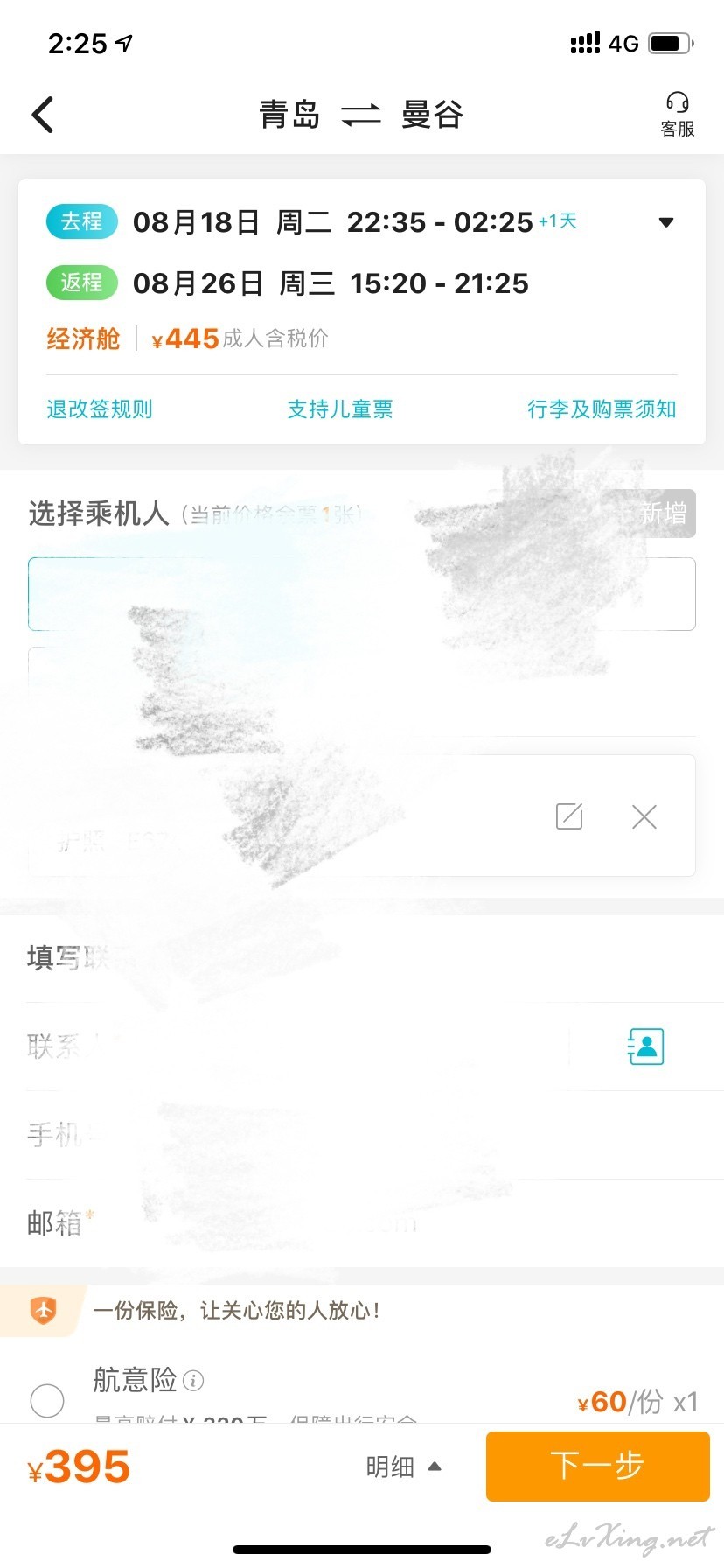Proceed with 下一步 button
The image size is (724, 1568).
[x=597, y=1466]
